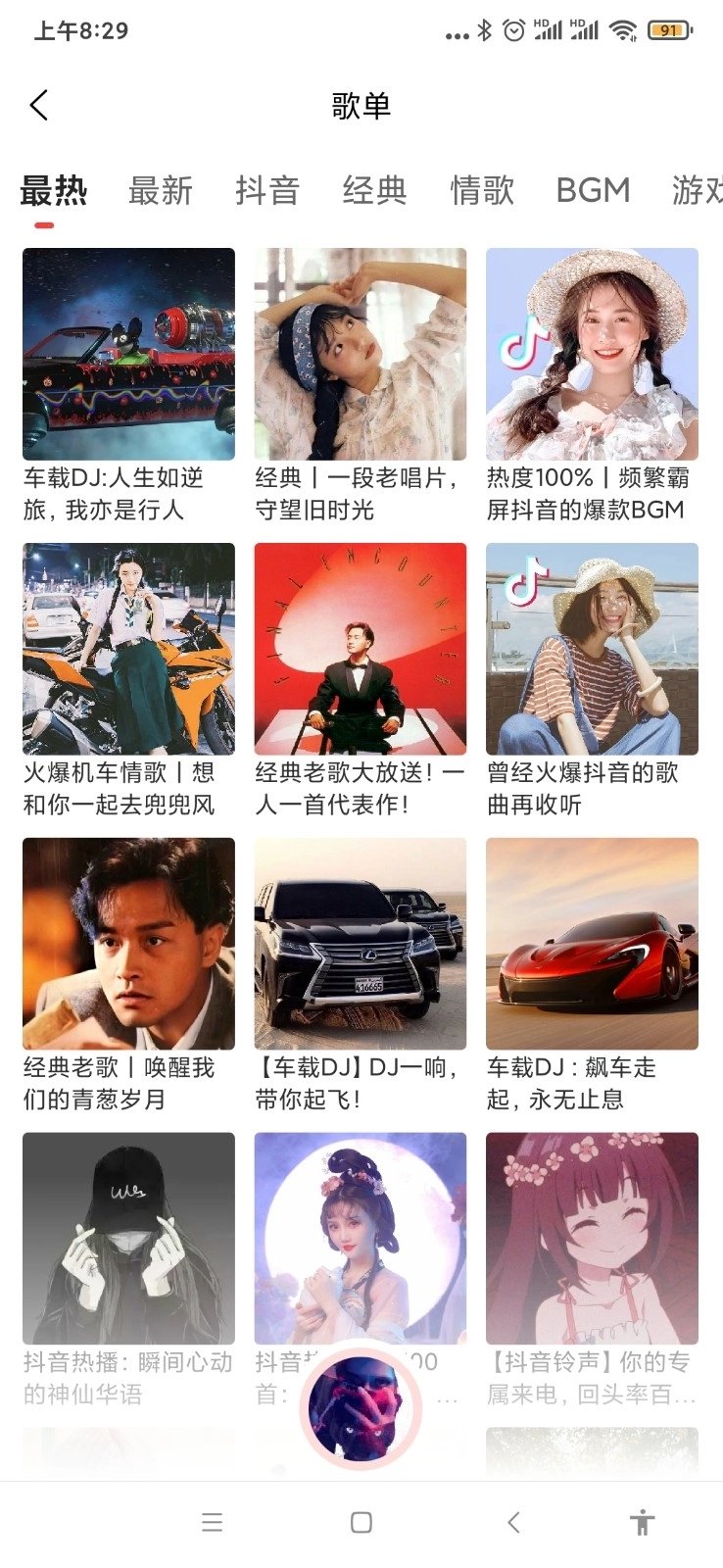Switch to the 最新 tab

pos(161,190)
